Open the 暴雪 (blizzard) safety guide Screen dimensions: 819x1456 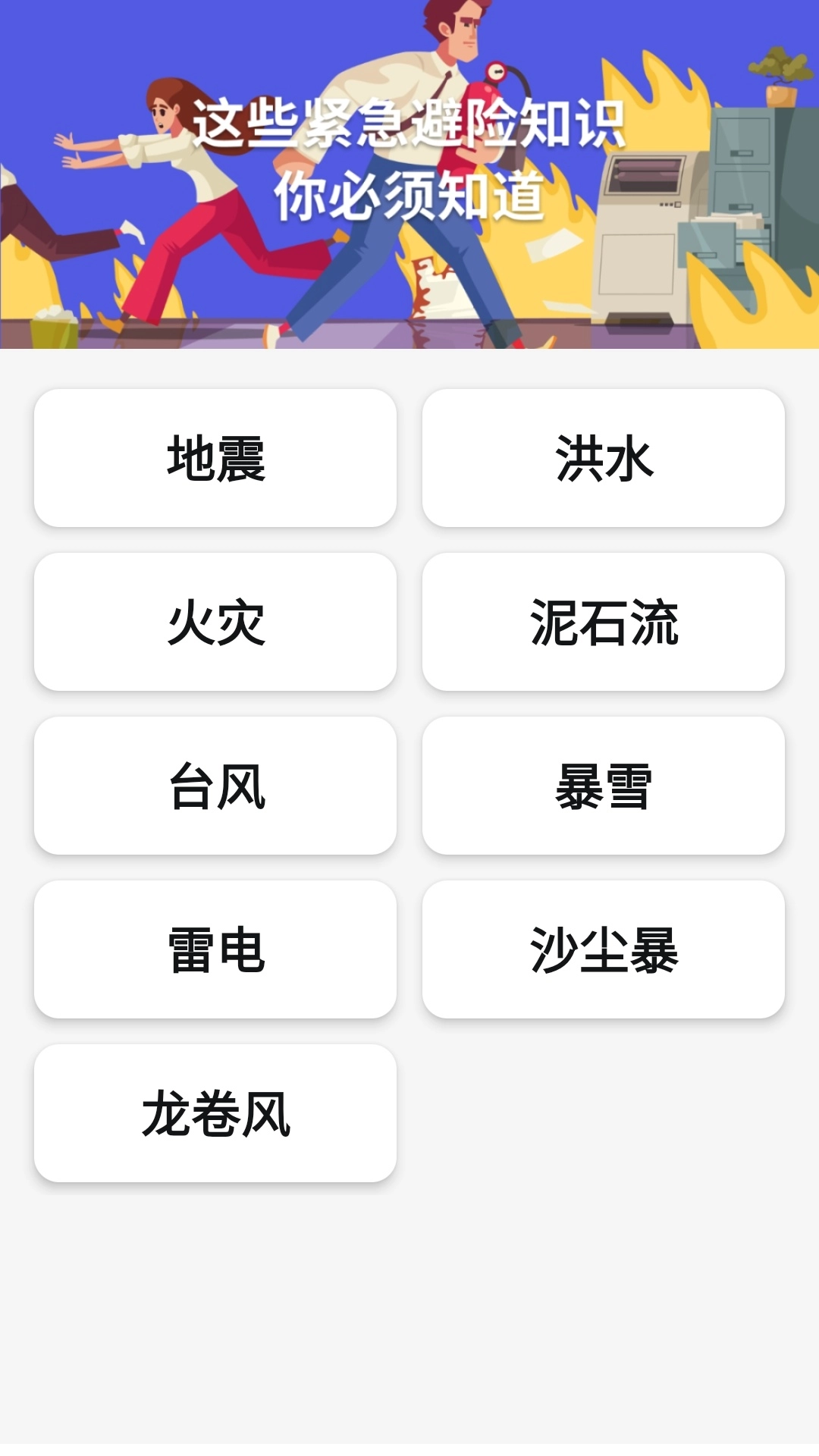coord(604,786)
